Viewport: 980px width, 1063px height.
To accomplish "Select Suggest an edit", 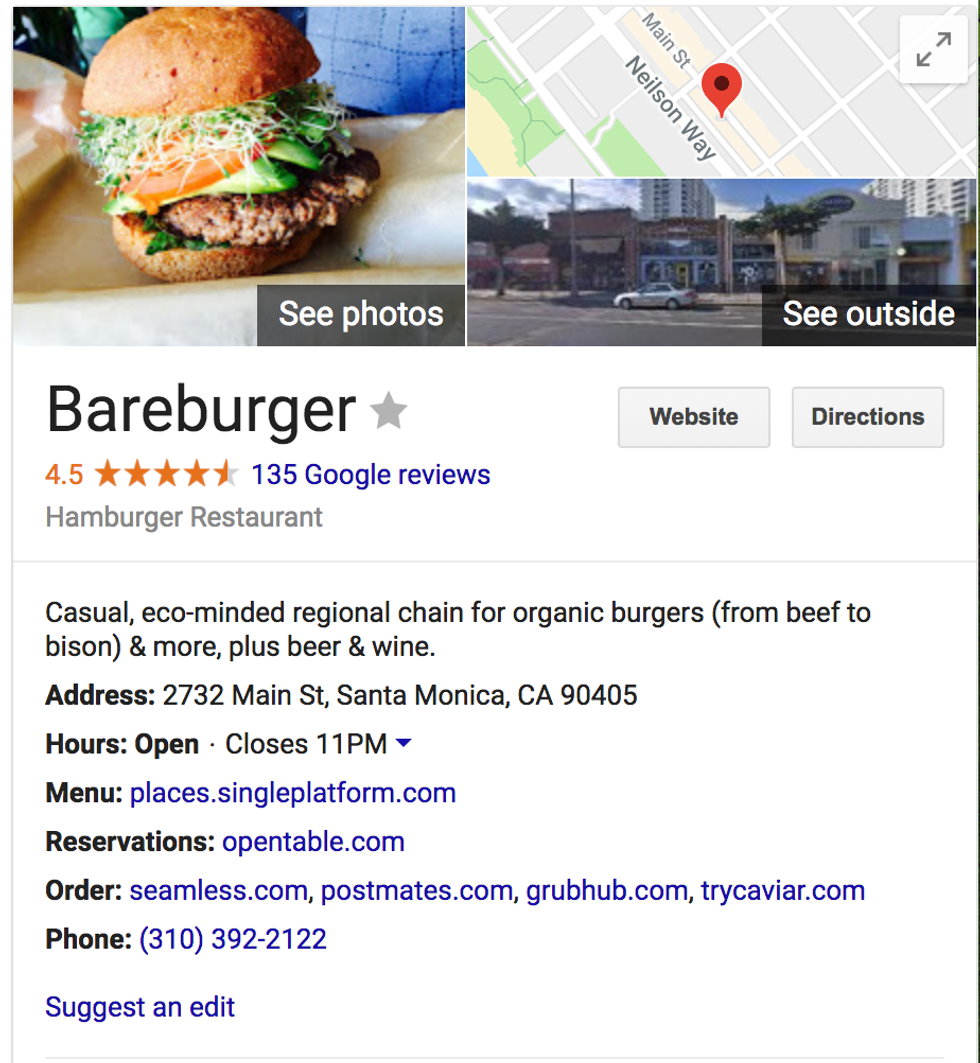I will pyautogui.click(x=140, y=1007).
